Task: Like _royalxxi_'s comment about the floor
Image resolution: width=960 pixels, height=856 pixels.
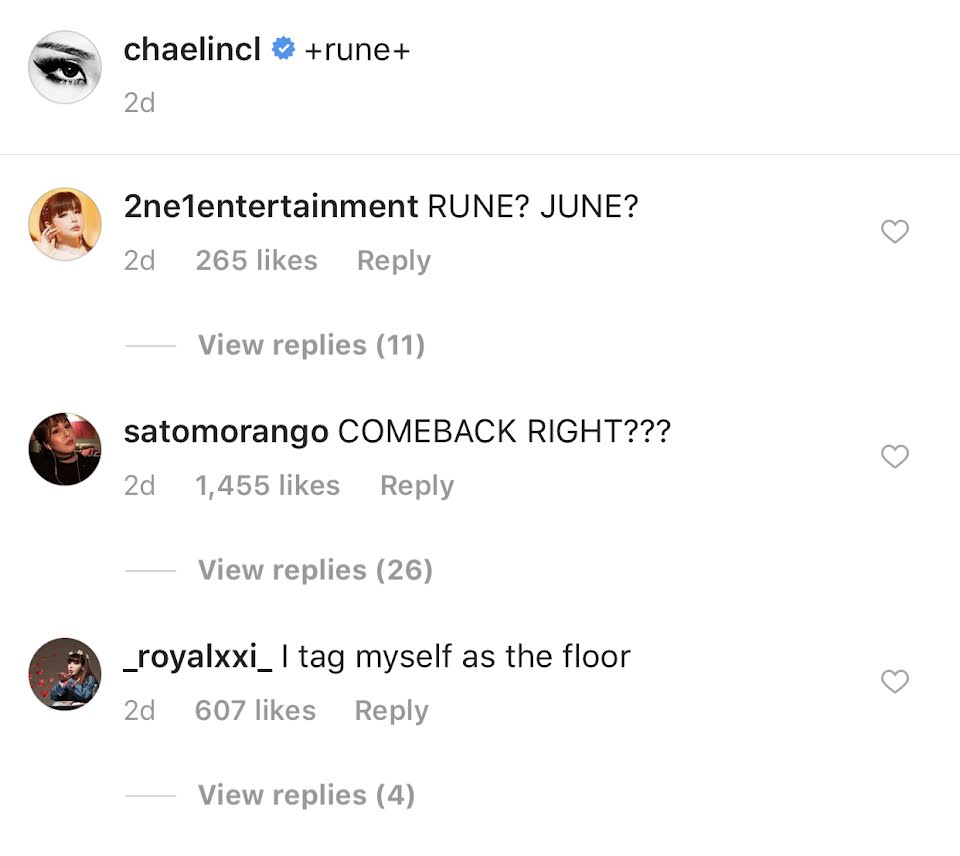Action: (894, 681)
